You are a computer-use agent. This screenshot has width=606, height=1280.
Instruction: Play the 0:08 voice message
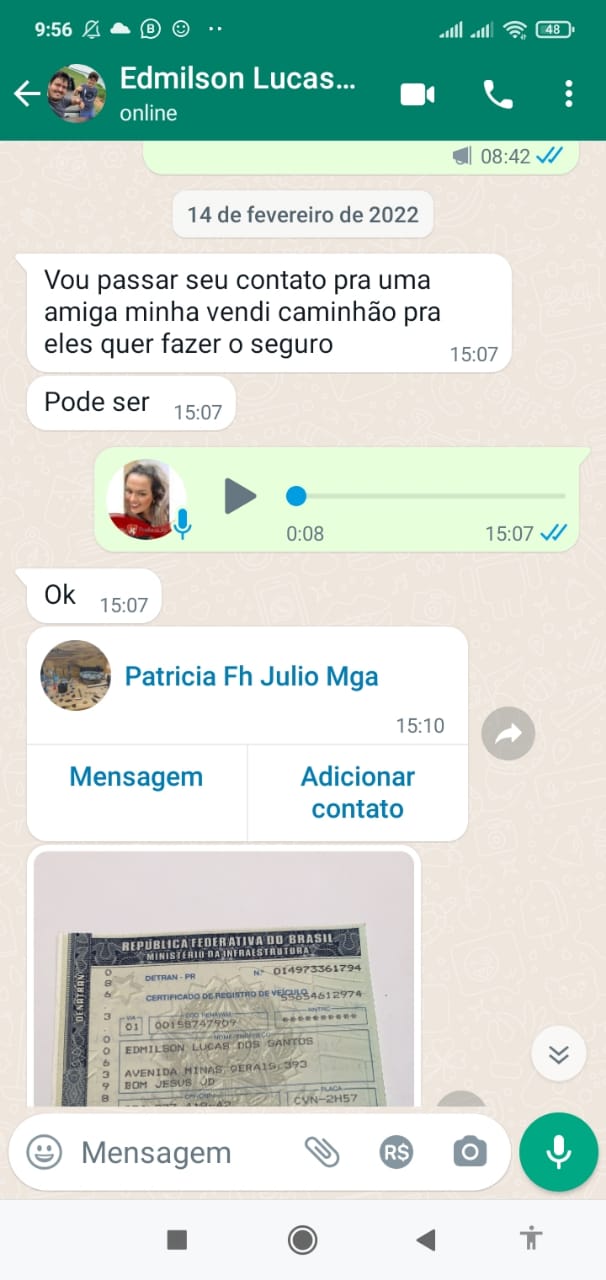pyautogui.click(x=240, y=495)
